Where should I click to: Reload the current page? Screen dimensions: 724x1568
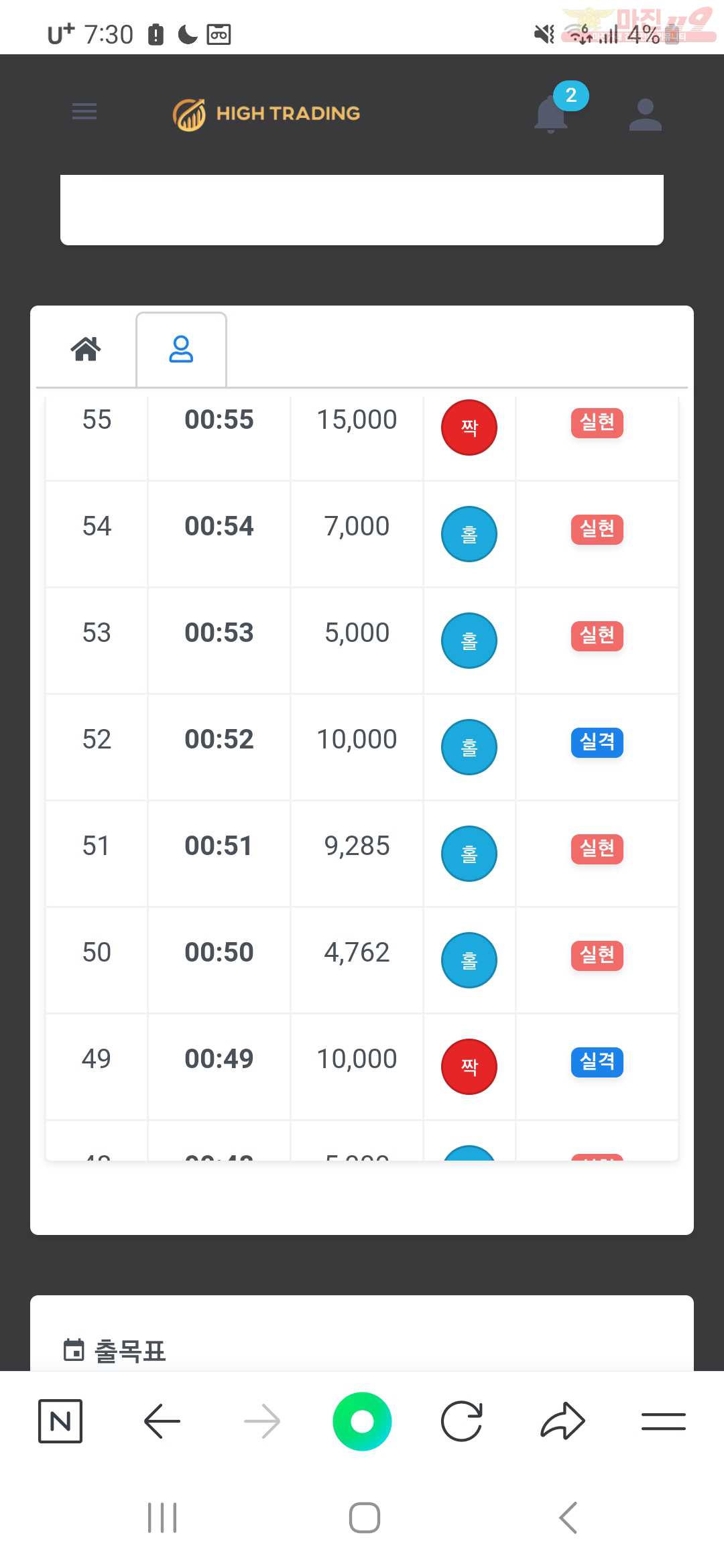(x=462, y=1421)
